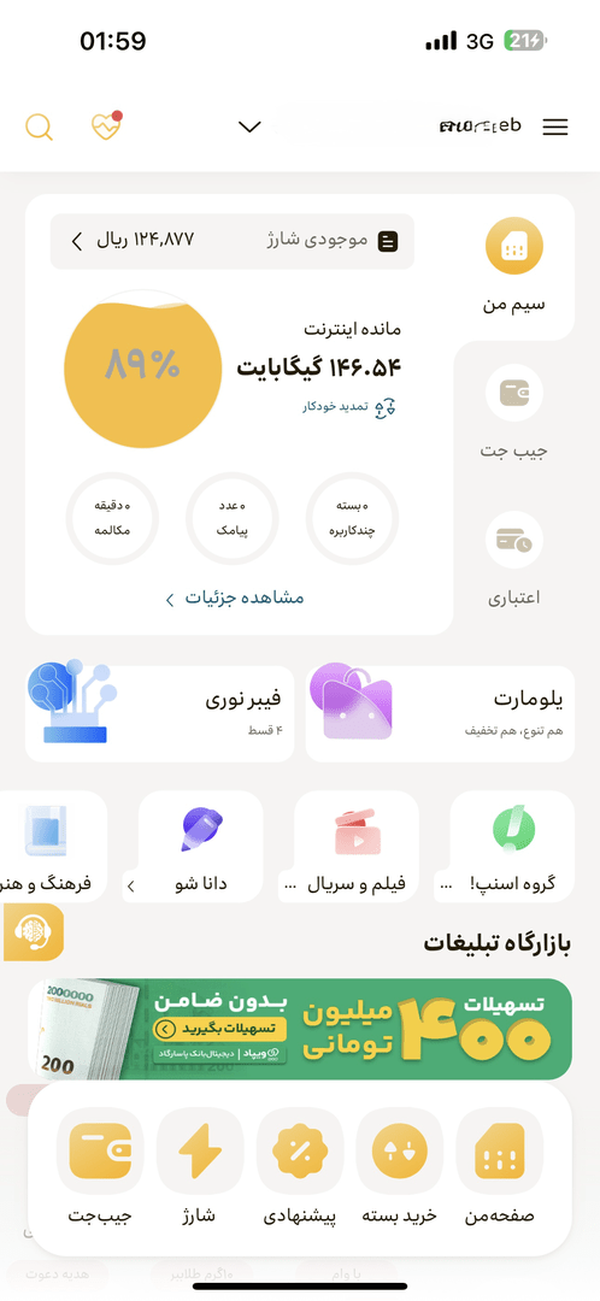Open the موجودی شارژ balance row
This screenshot has width=600, height=1301.
[x=232, y=241]
